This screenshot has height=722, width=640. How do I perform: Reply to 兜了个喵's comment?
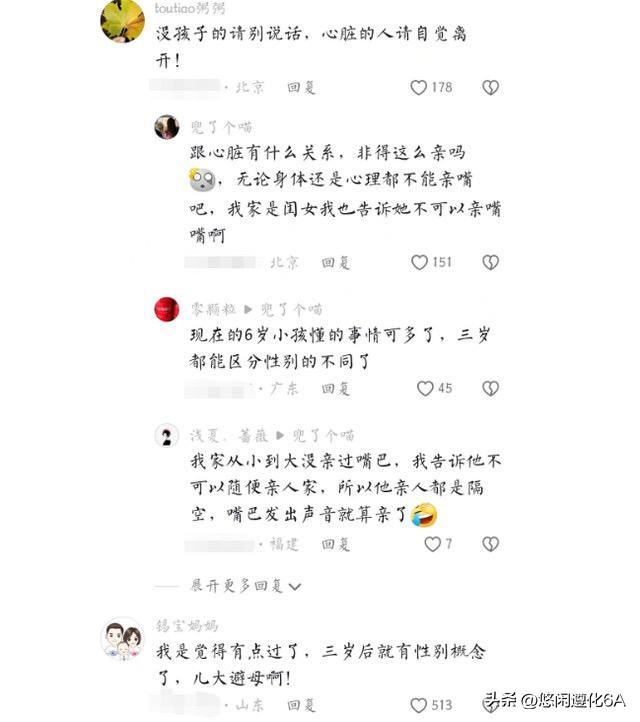click(335, 263)
